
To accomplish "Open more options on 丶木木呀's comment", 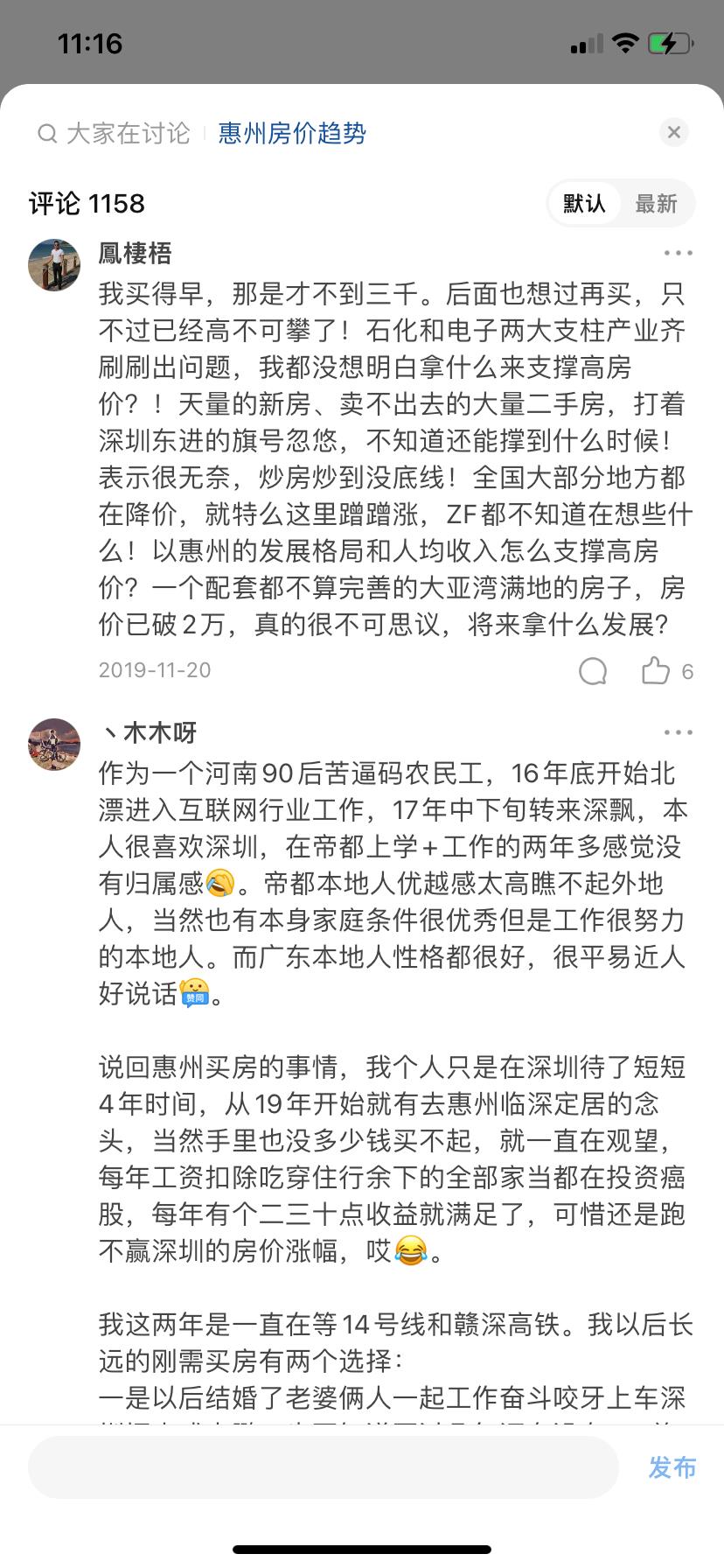I will tap(678, 732).
